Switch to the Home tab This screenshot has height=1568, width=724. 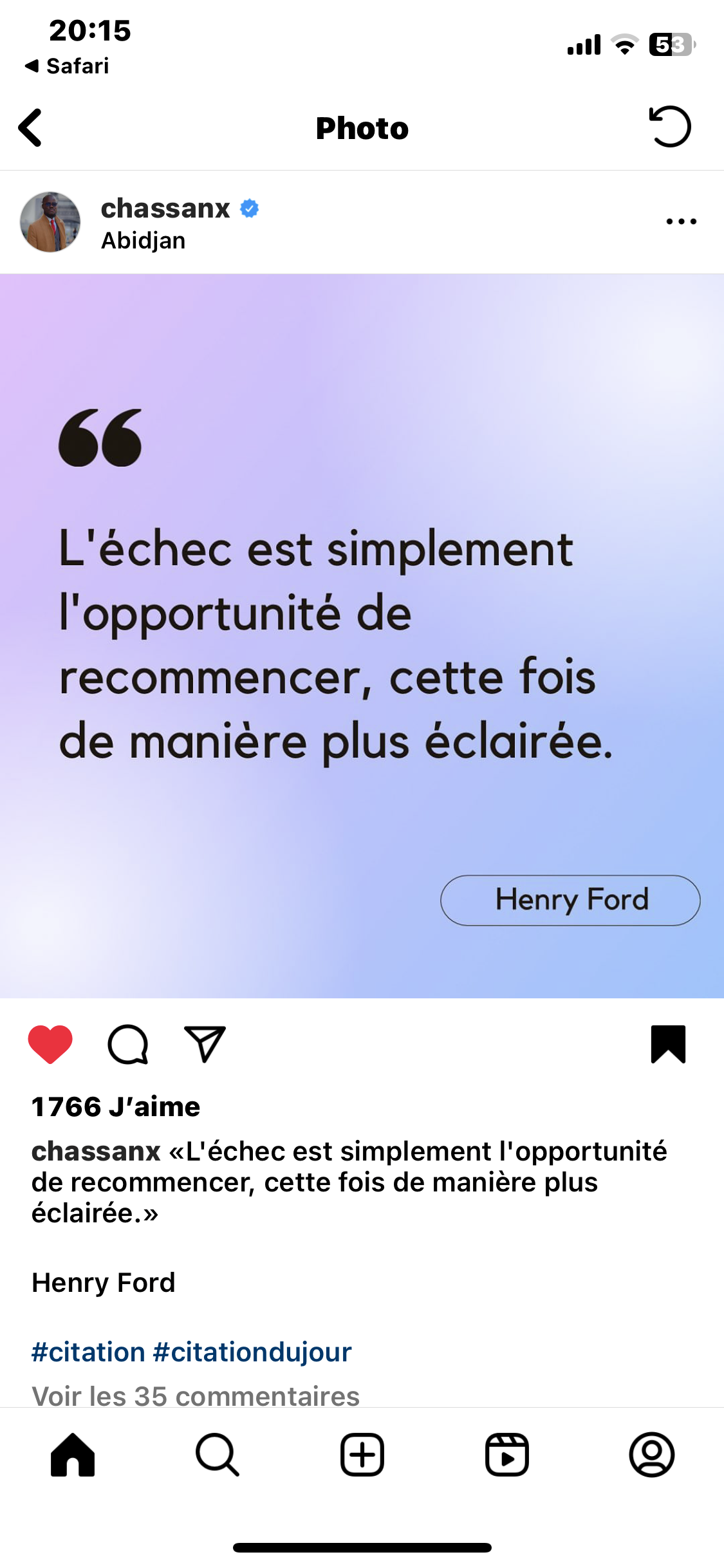click(73, 1455)
